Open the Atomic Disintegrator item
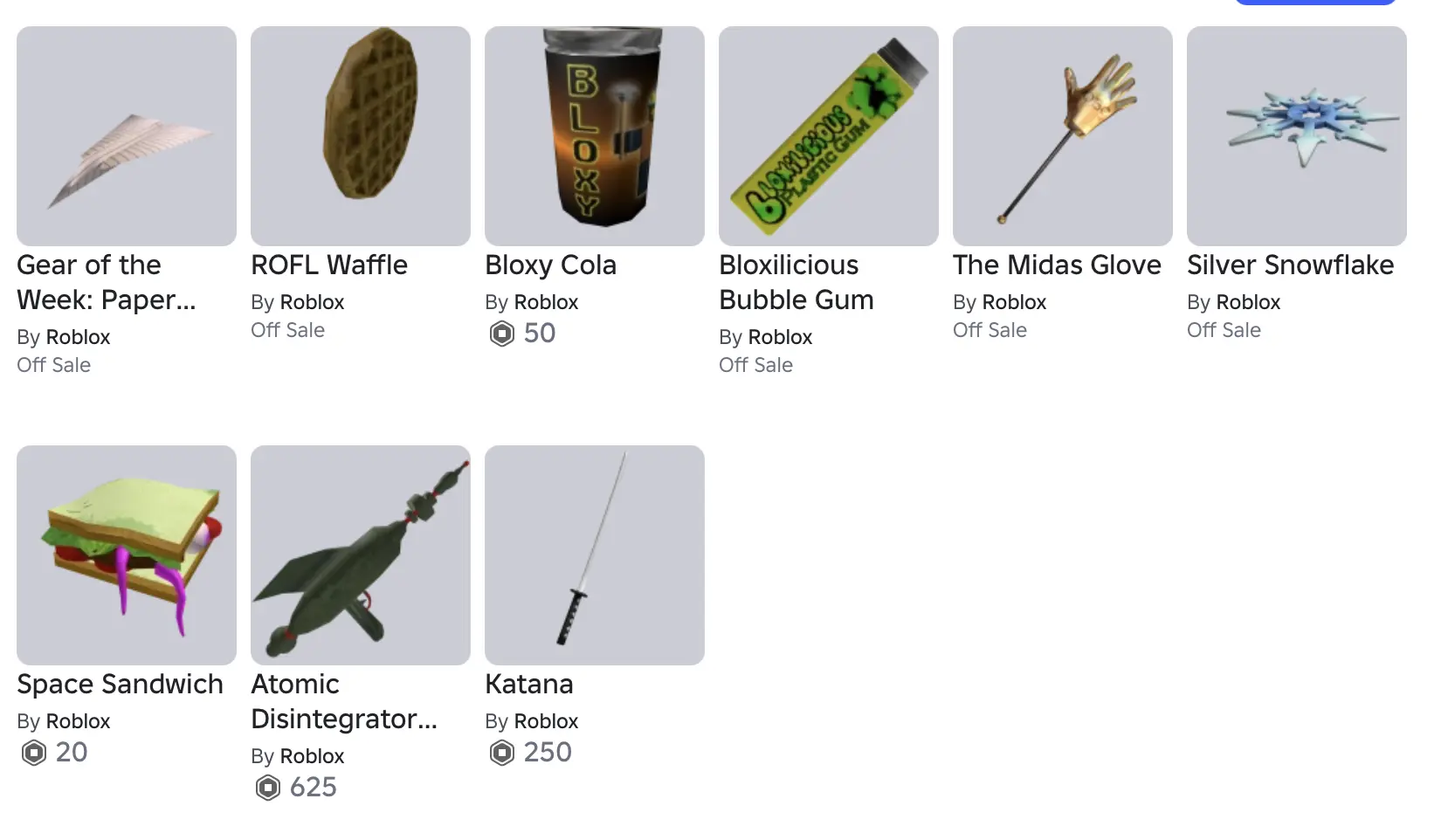 coord(360,555)
